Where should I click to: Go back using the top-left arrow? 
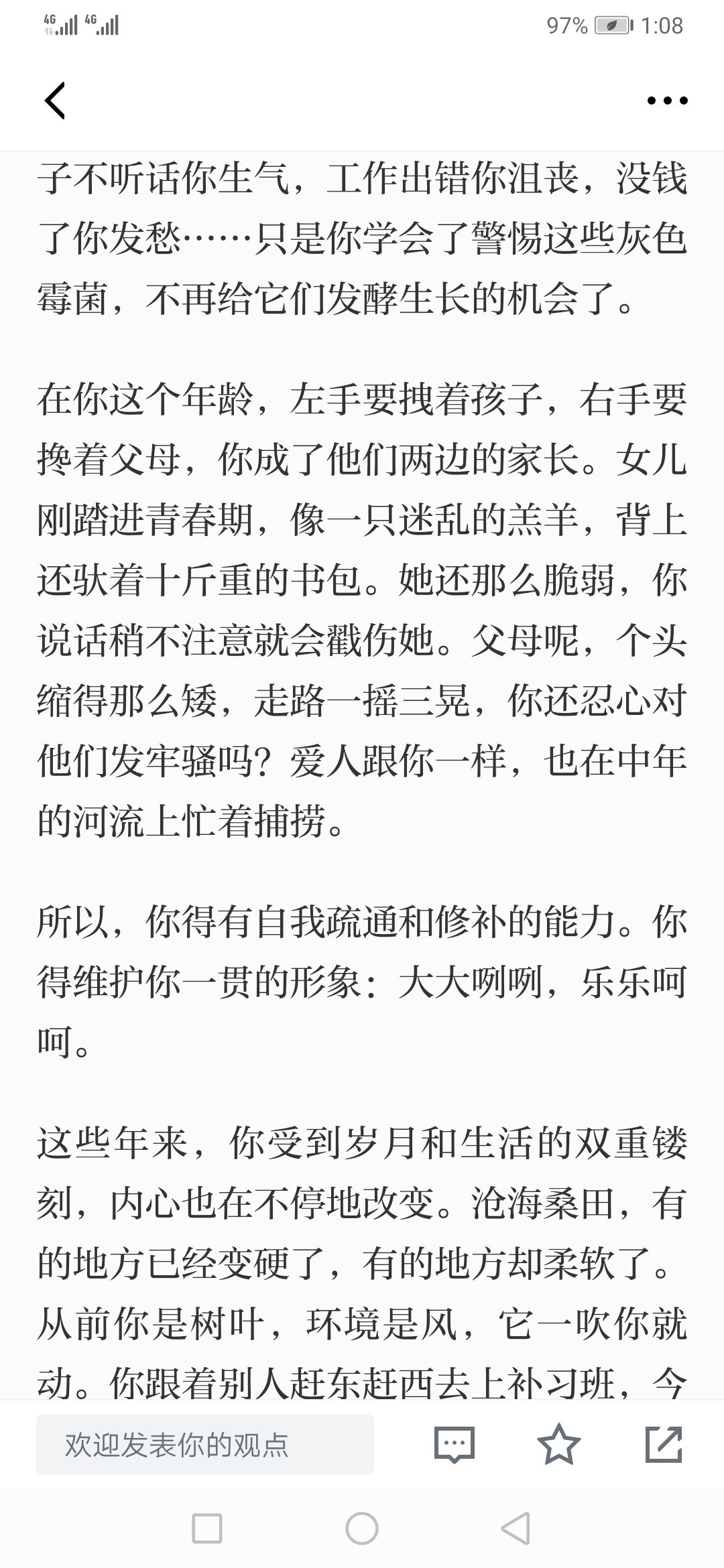55,101
